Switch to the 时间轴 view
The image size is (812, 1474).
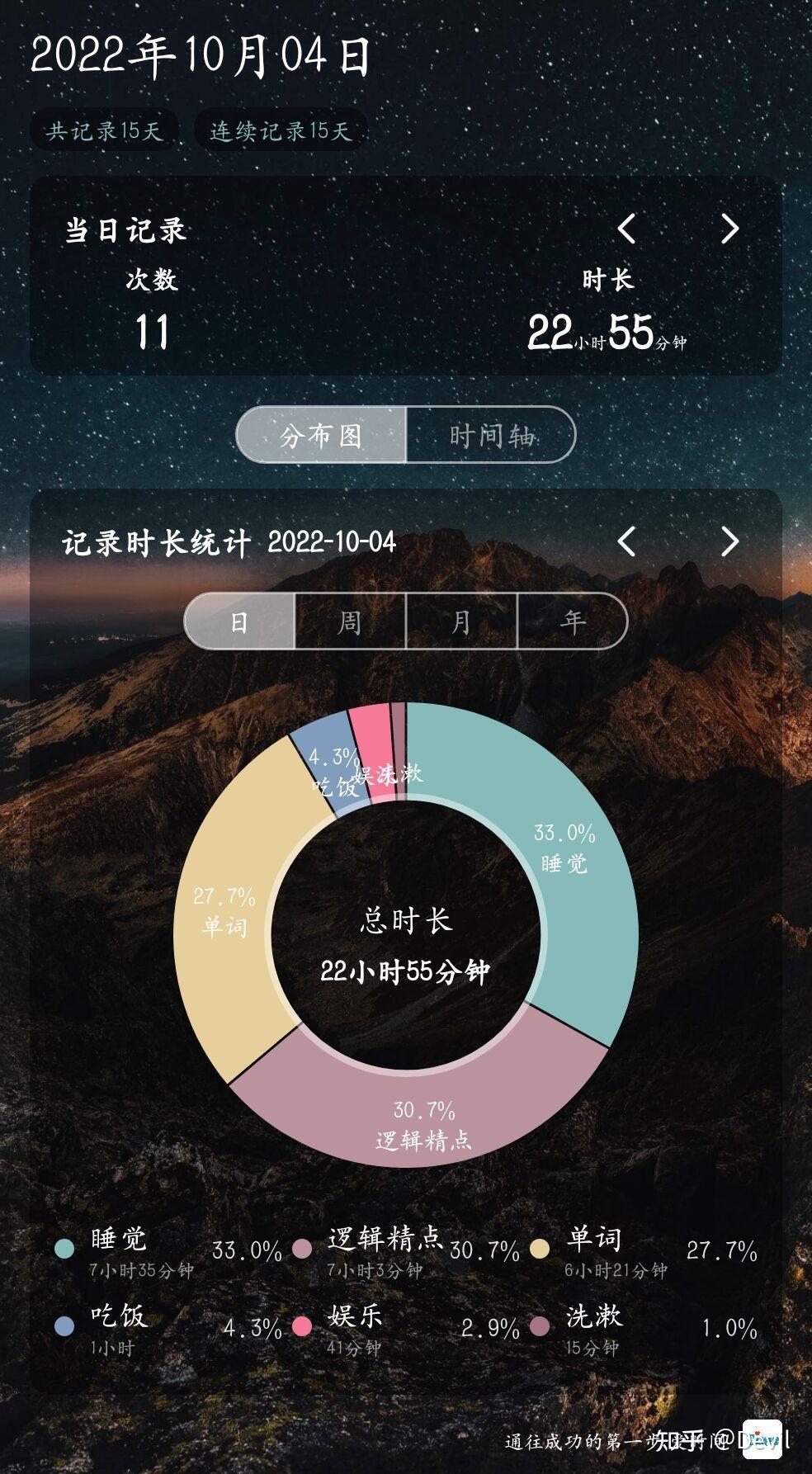[491, 435]
